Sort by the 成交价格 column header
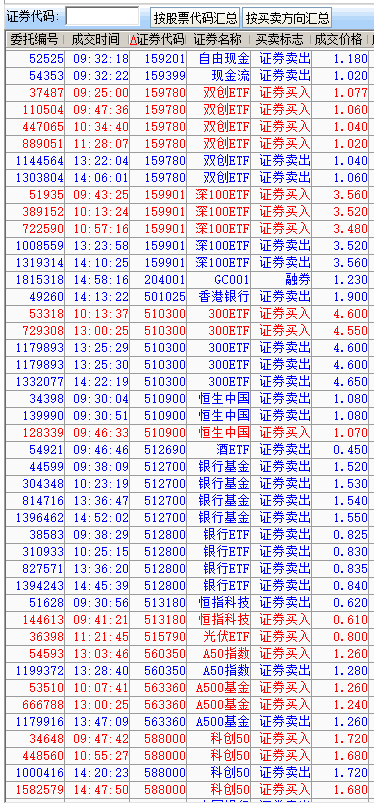Viewport: 374px width, 804px height. pos(340,39)
